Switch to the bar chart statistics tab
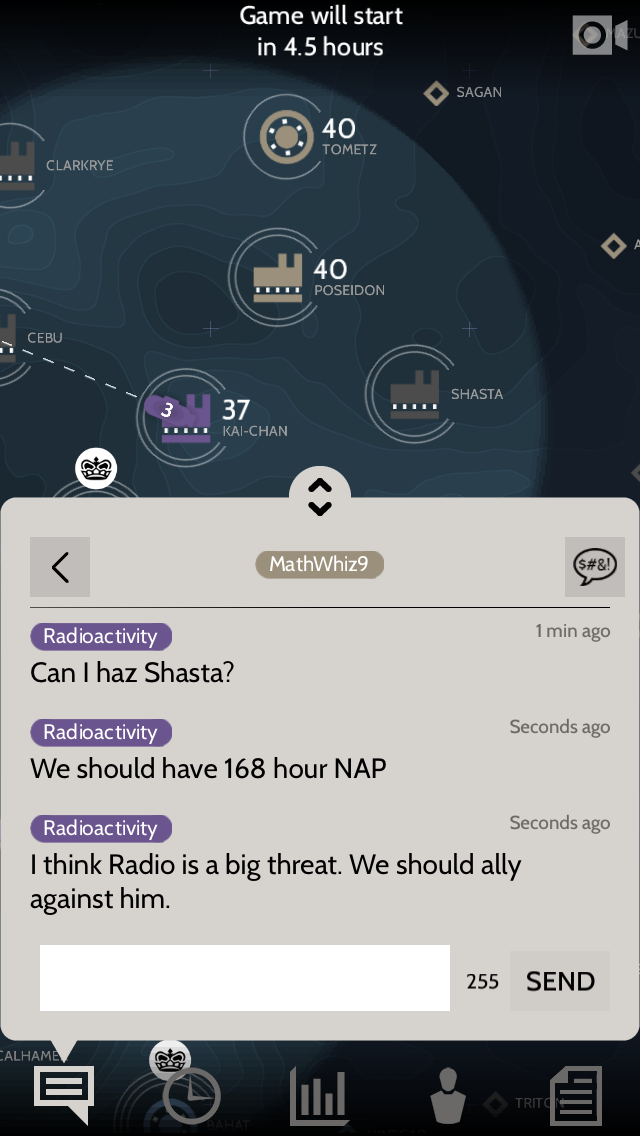The height and width of the screenshot is (1136, 640). (318, 1095)
